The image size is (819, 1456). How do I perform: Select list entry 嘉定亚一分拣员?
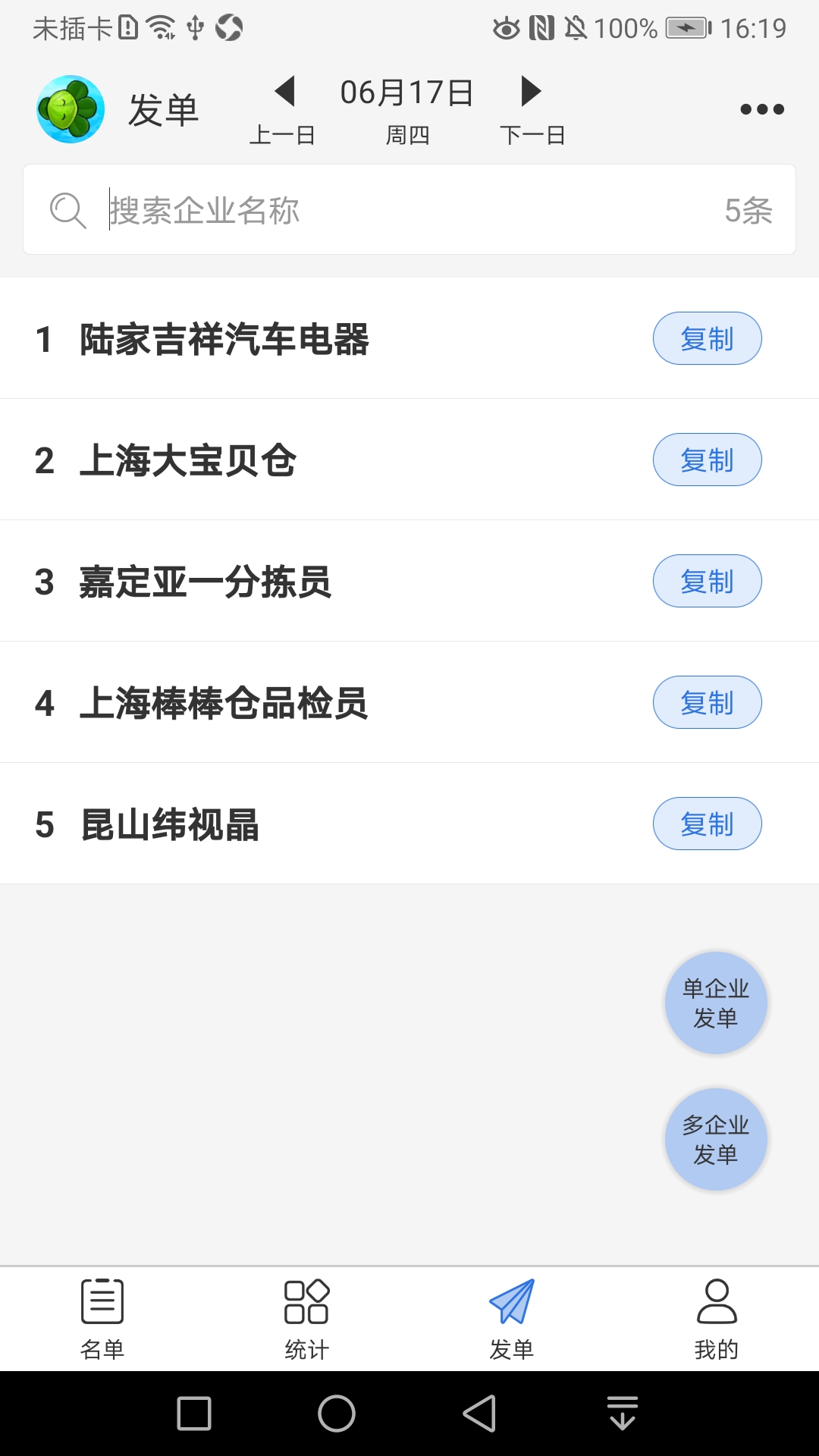(x=207, y=581)
